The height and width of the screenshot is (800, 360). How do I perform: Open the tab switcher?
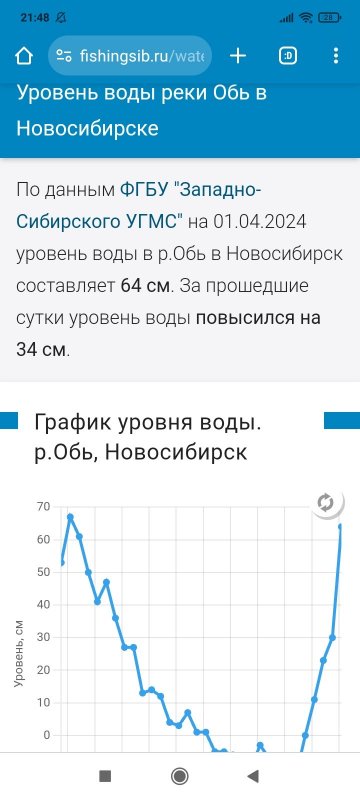[x=288, y=56]
